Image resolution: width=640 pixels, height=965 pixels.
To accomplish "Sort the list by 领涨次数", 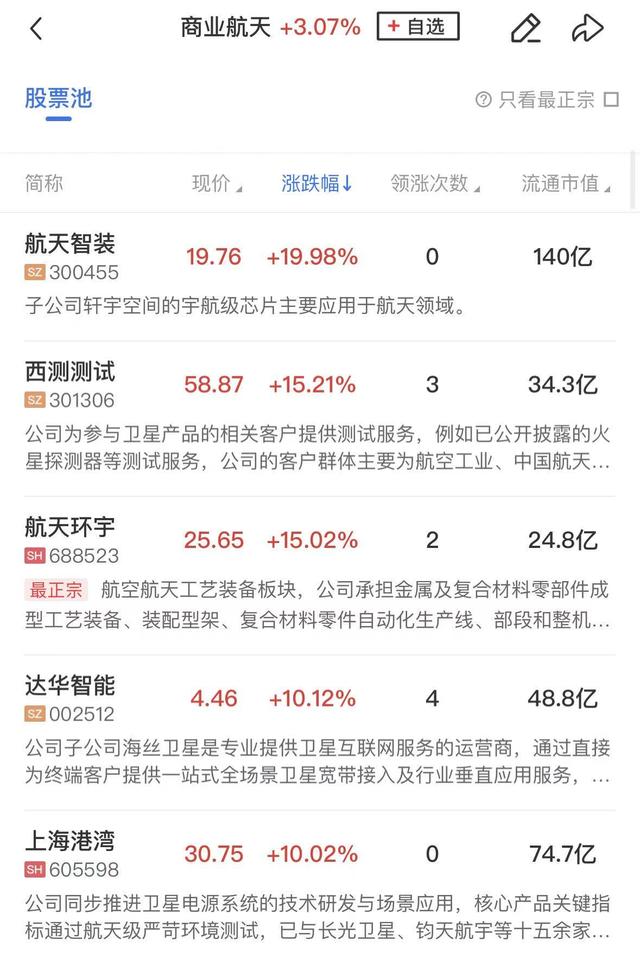I will pyautogui.click(x=435, y=183).
